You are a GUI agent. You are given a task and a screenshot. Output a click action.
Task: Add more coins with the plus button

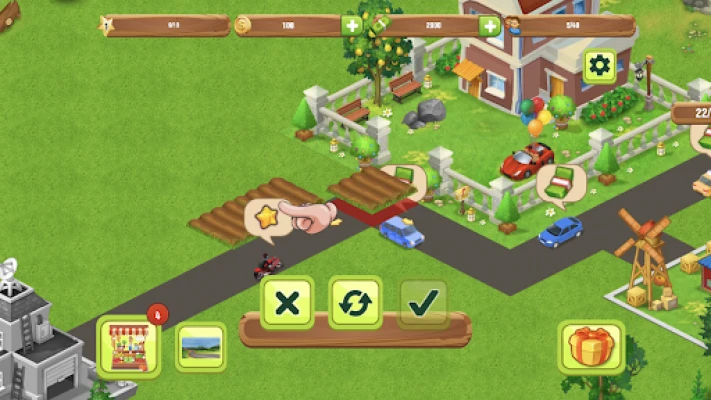(x=352, y=26)
